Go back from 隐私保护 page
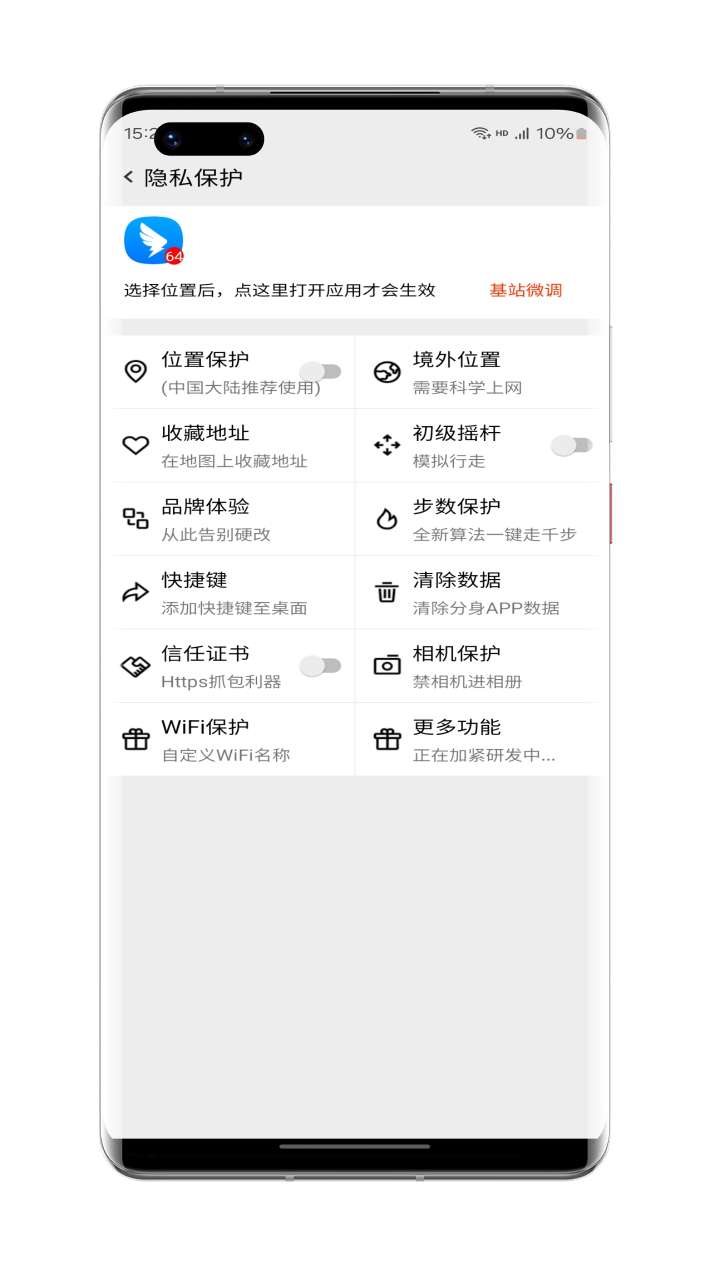712x1266 pixels. tap(129, 177)
